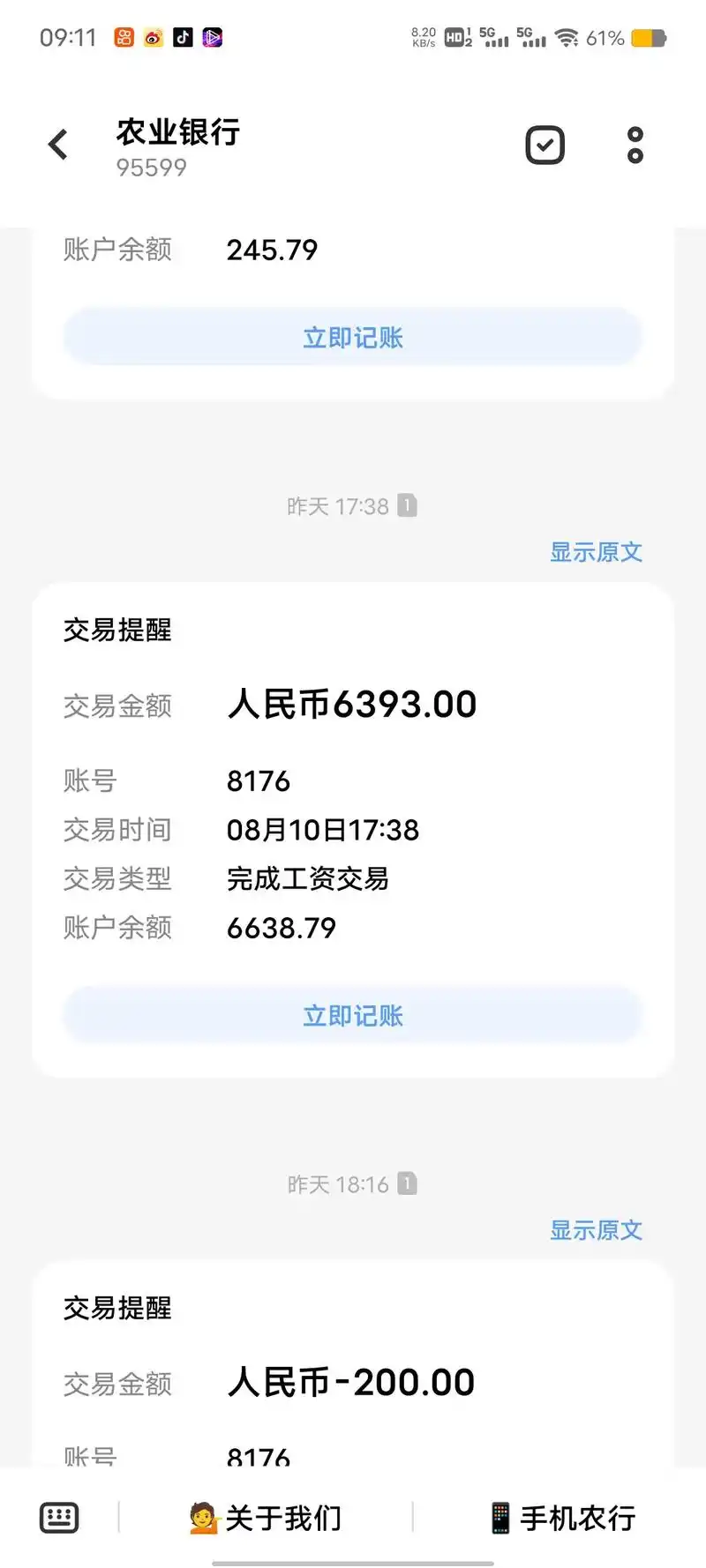This screenshot has width=706, height=1568.
Task: Open the three-dot overflow menu icon
Action: point(635,144)
